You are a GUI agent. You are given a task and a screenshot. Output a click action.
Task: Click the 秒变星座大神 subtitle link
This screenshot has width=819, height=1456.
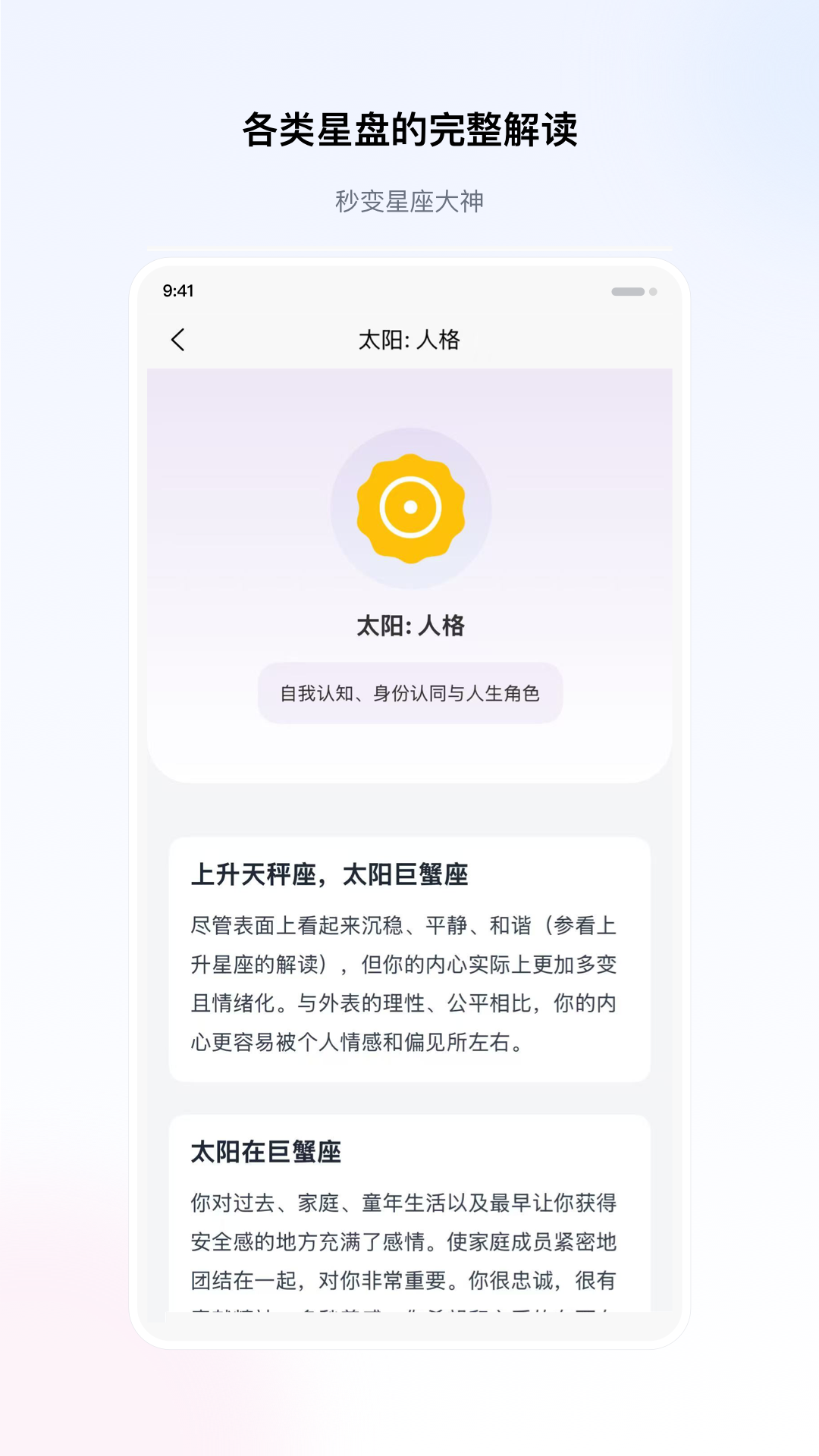tap(409, 201)
